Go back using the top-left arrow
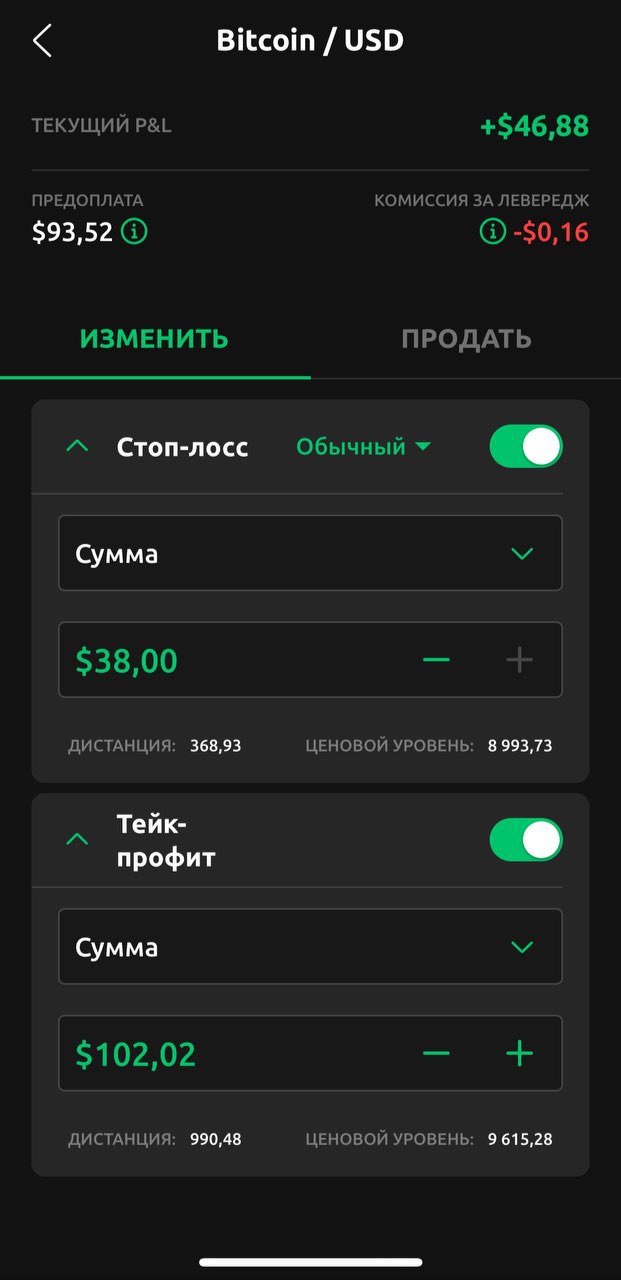 (x=42, y=41)
